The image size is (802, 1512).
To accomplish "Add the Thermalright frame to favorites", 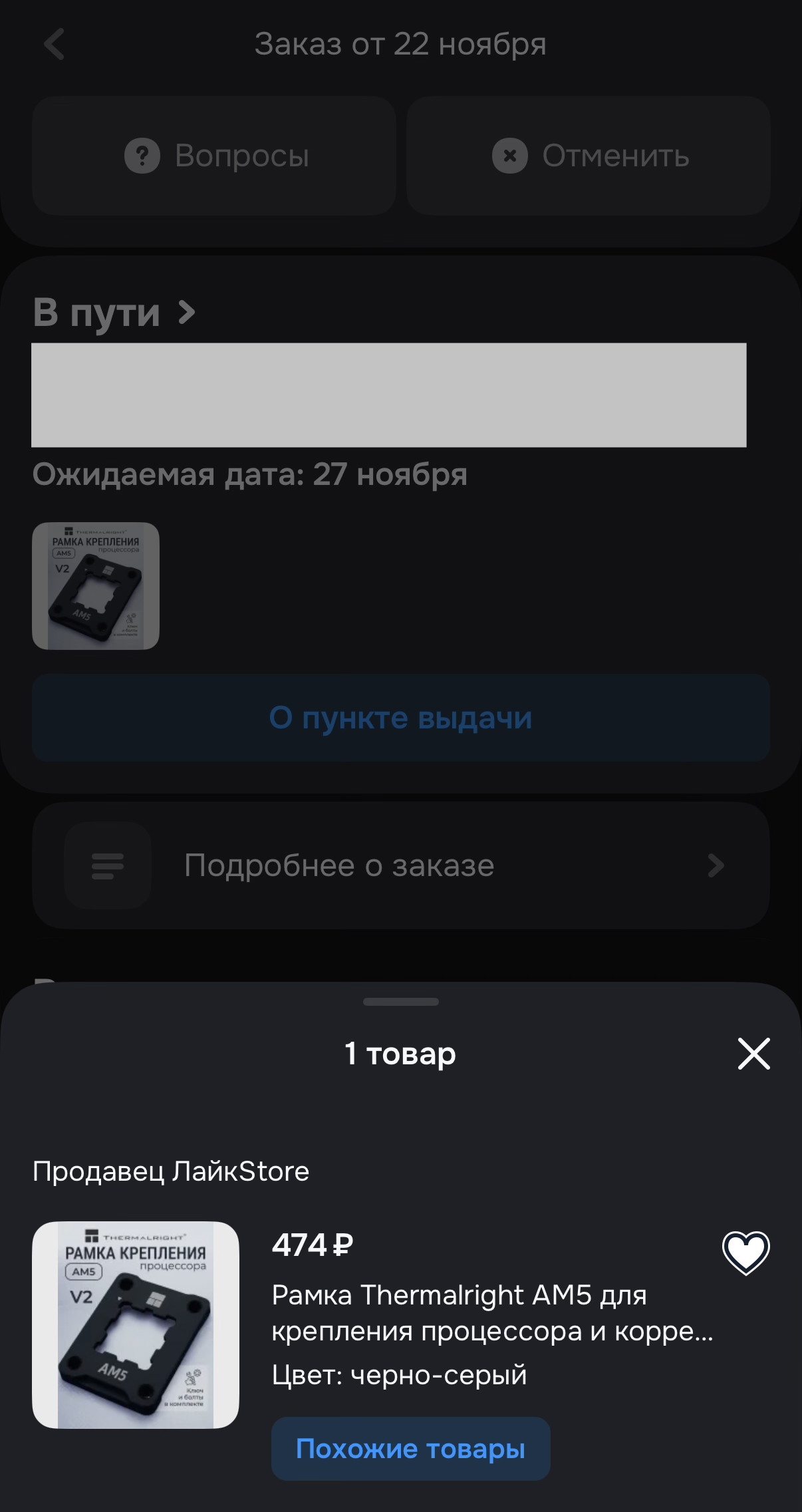I will (745, 1253).
